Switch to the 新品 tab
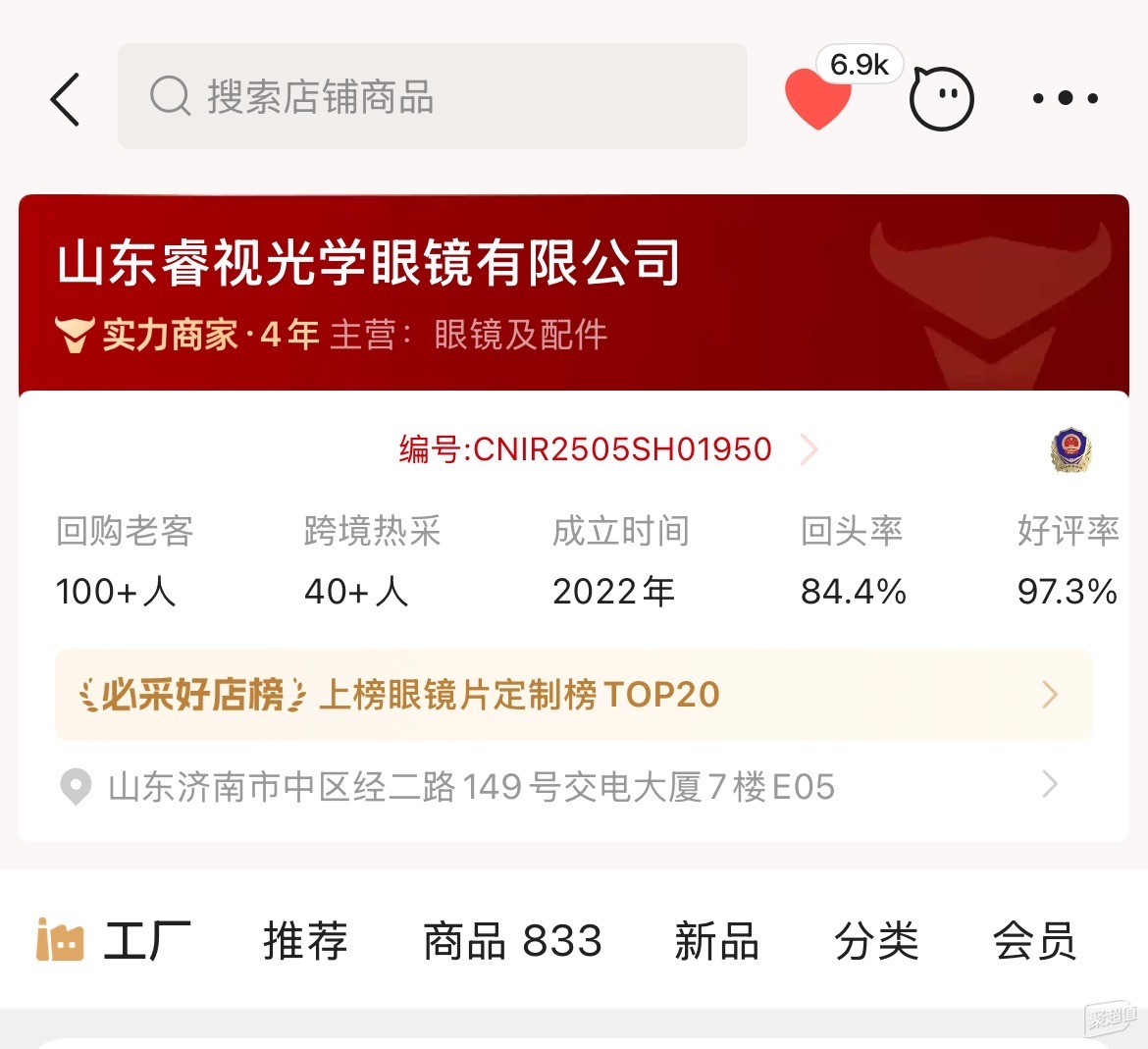 point(716,941)
